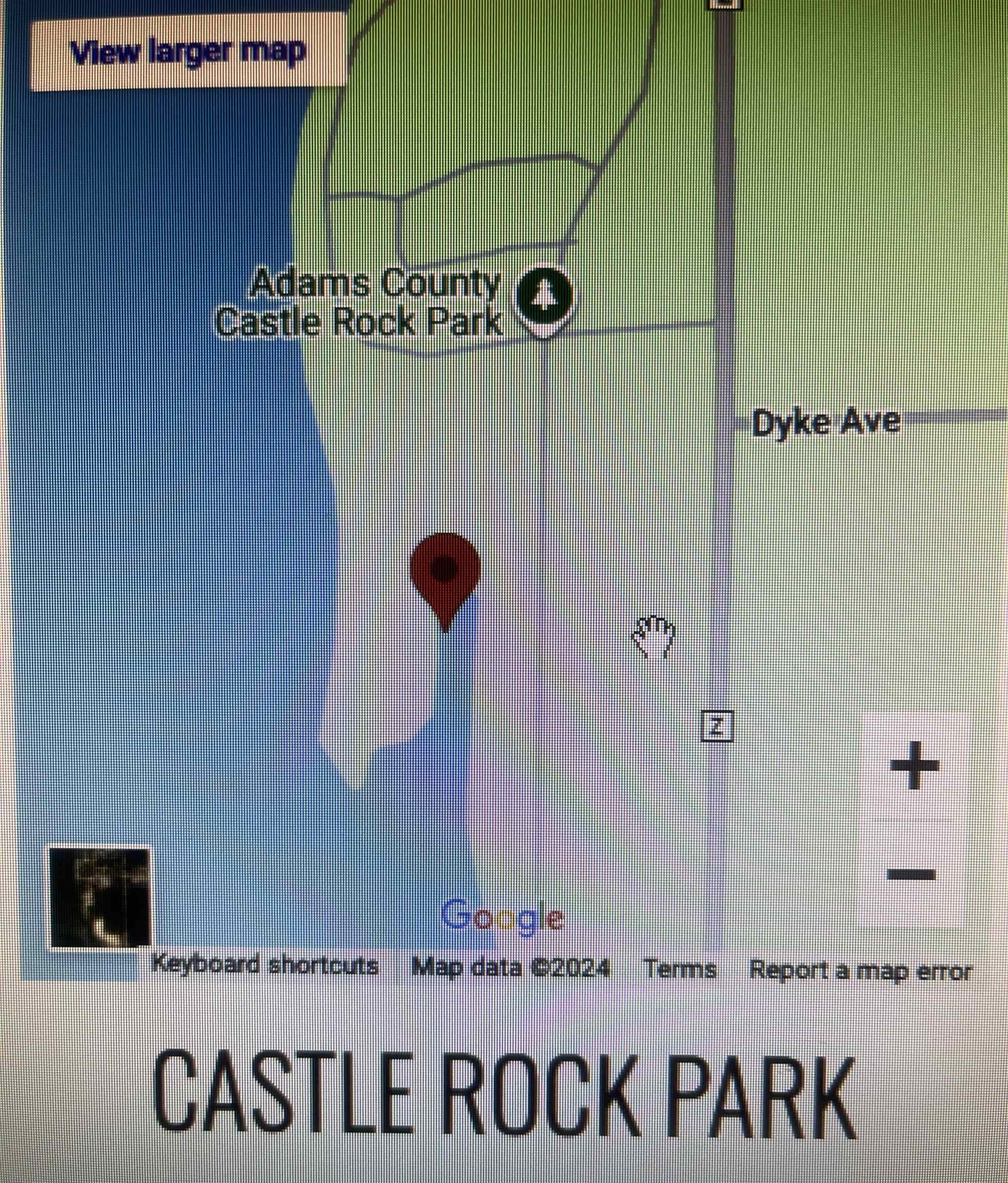The image size is (1008, 1183).
Task: Zoom out with the minus button
Action: (x=912, y=873)
